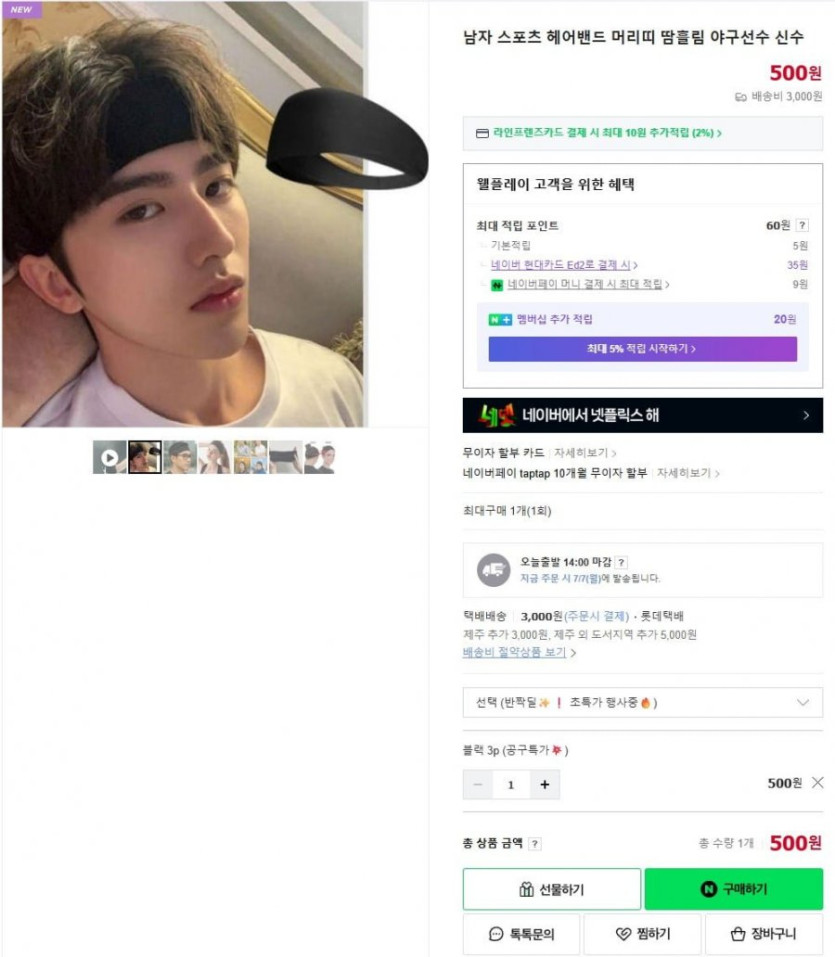The width and height of the screenshot is (835, 957).
Task: Decrease quantity with the minus button
Action: (x=478, y=785)
